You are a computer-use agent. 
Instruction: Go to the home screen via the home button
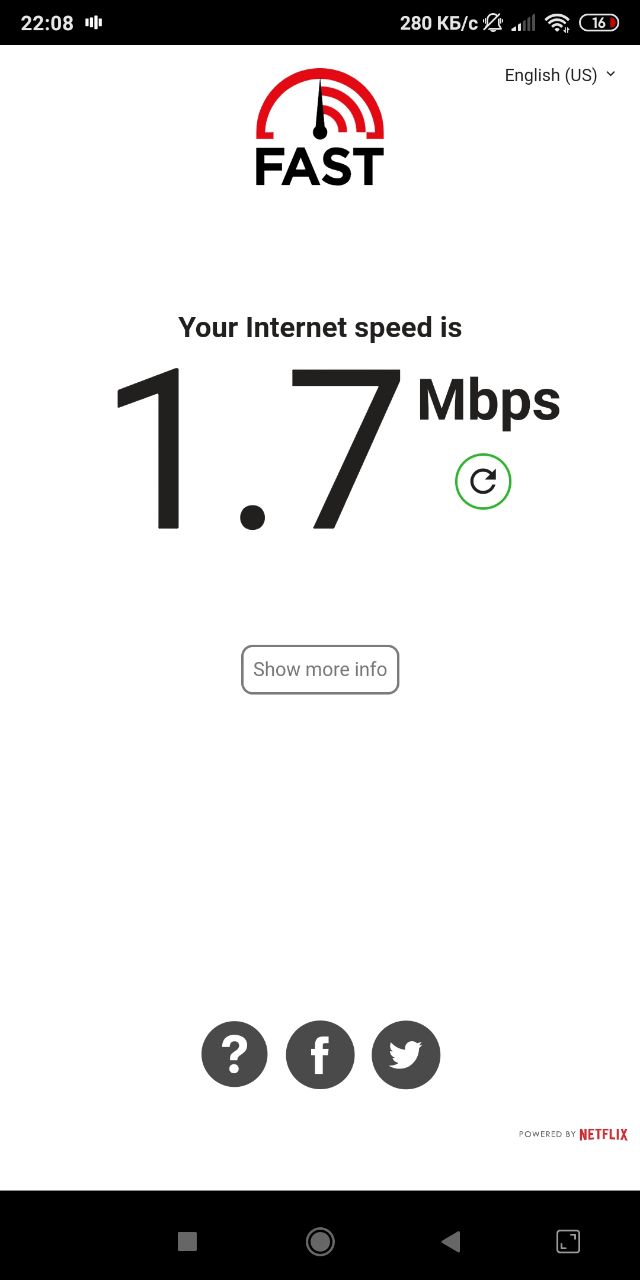tap(320, 1241)
